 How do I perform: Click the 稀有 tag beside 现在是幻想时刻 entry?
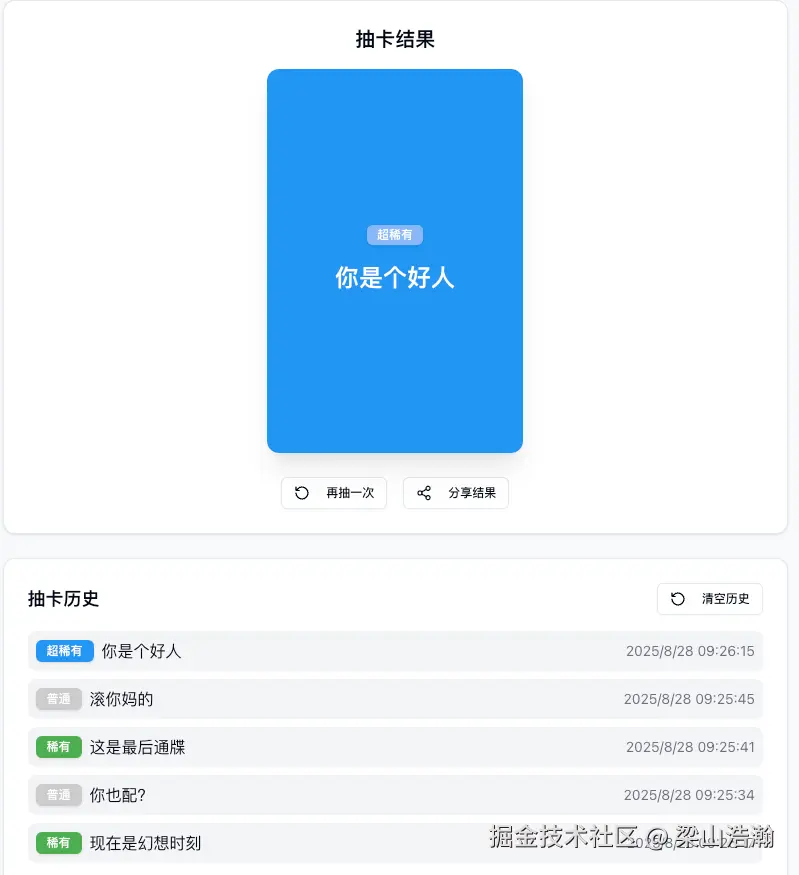tap(58, 843)
